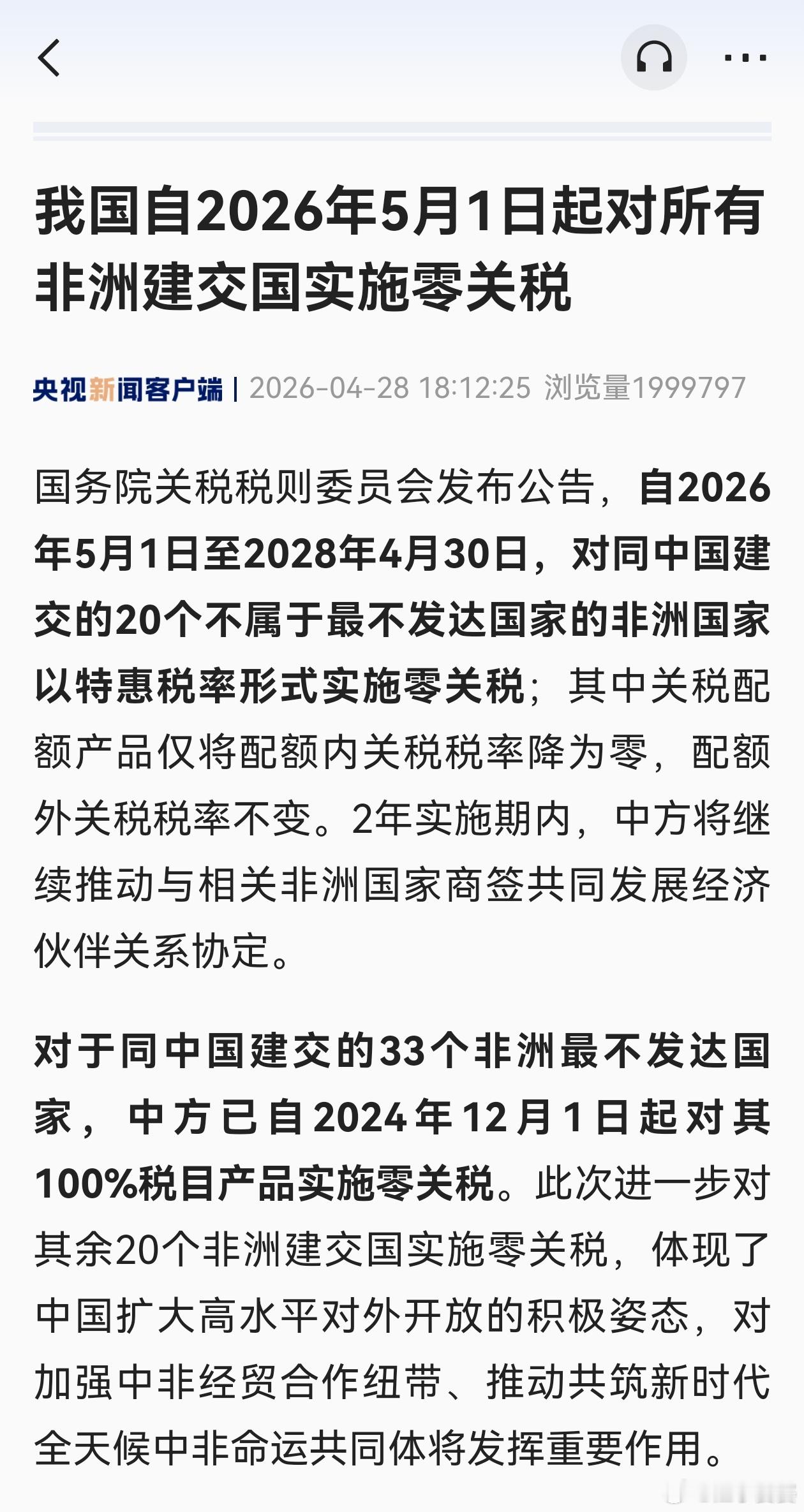Tap the headphone icon to play article audio
The width and height of the screenshot is (804, 1512).
tap(655, 57)
